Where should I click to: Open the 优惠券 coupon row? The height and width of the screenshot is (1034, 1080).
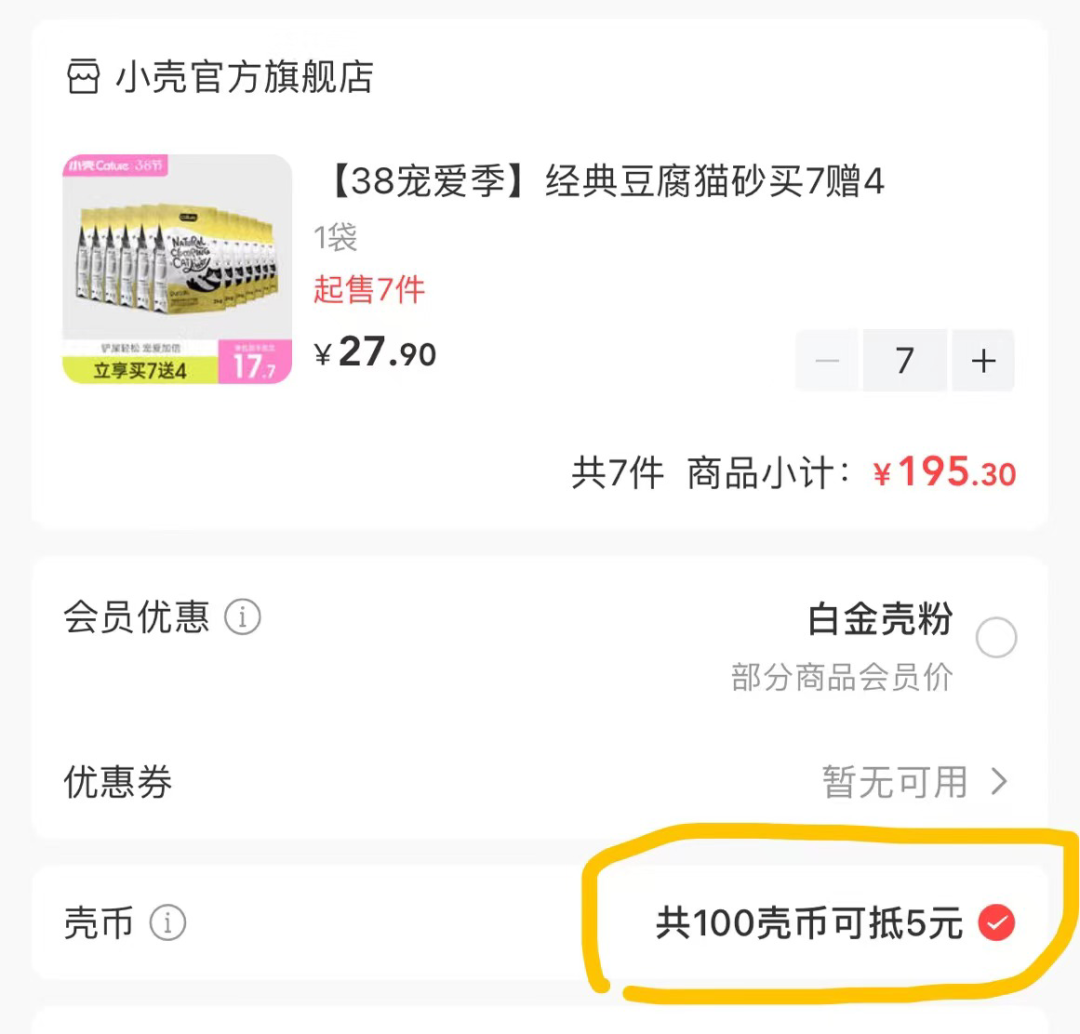point(540,782)
